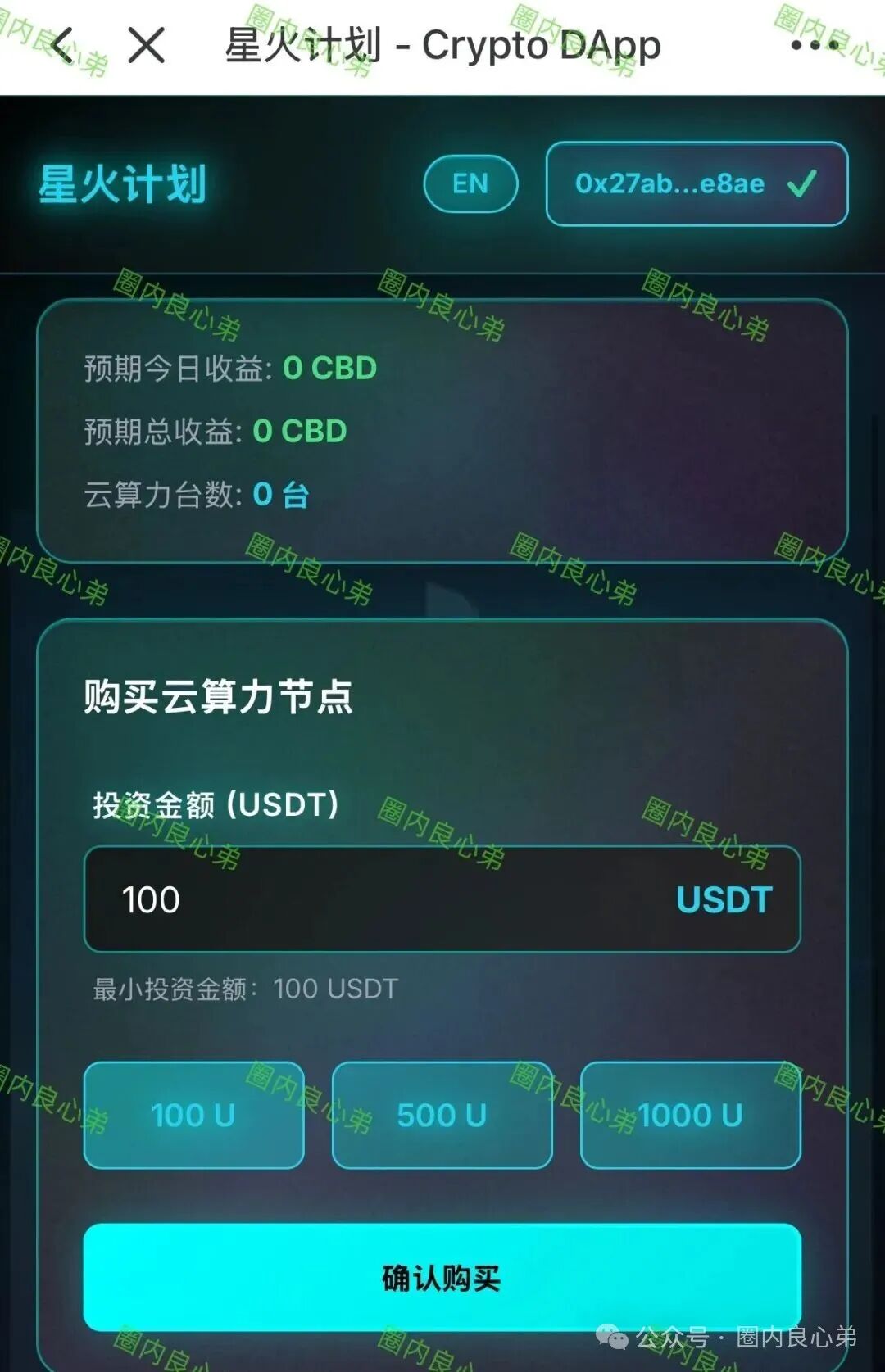
Task: Switch language with the EN button
Action: pos(470,183)
